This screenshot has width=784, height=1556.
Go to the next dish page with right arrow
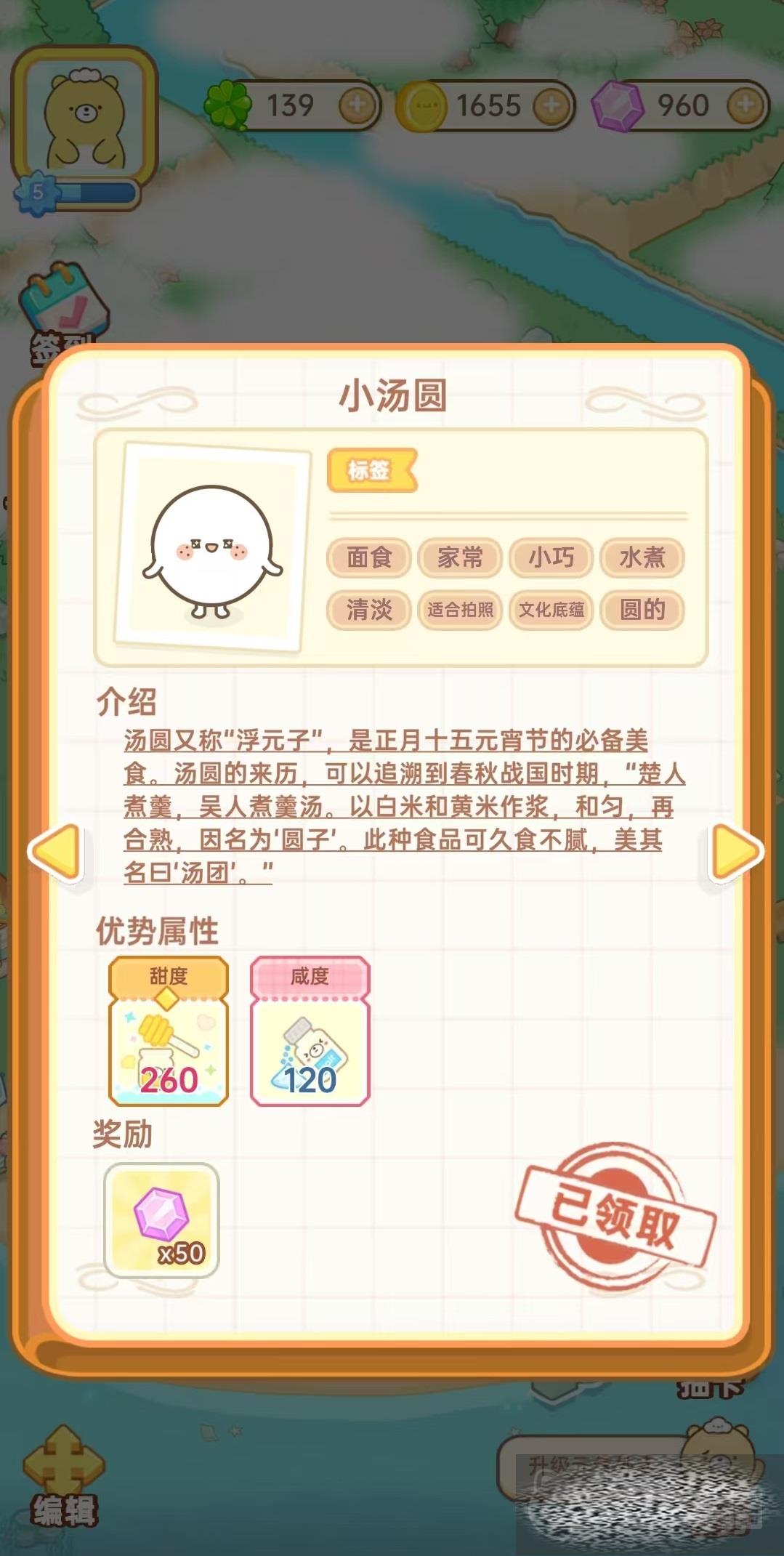[x=734, y=852]
